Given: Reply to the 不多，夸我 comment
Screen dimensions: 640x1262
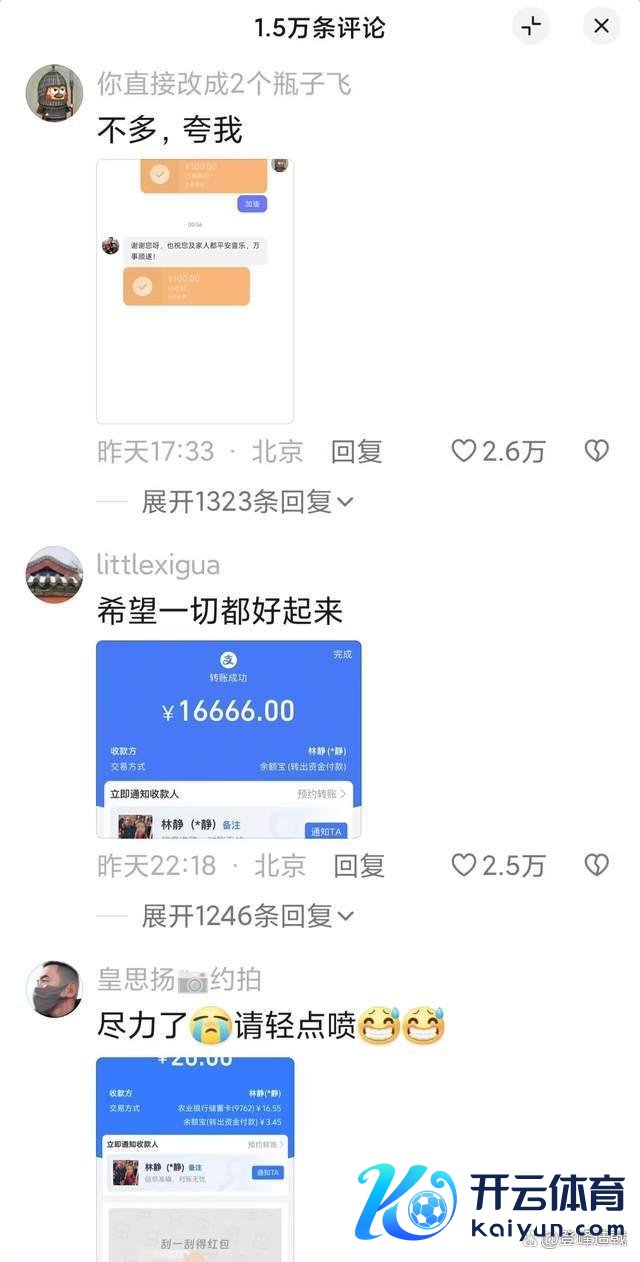Looking at the screenshot, I should click(x=357, y=451).
